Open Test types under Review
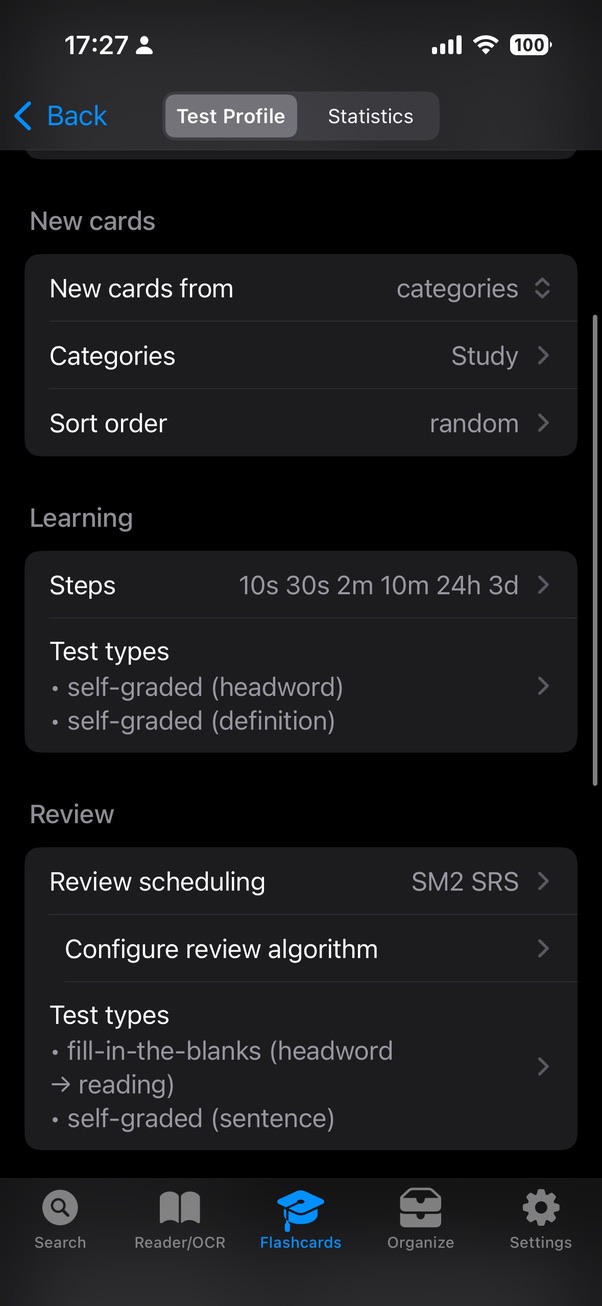The width and height of the screenshot is (602, 1306). click(x=300, y=1066)
